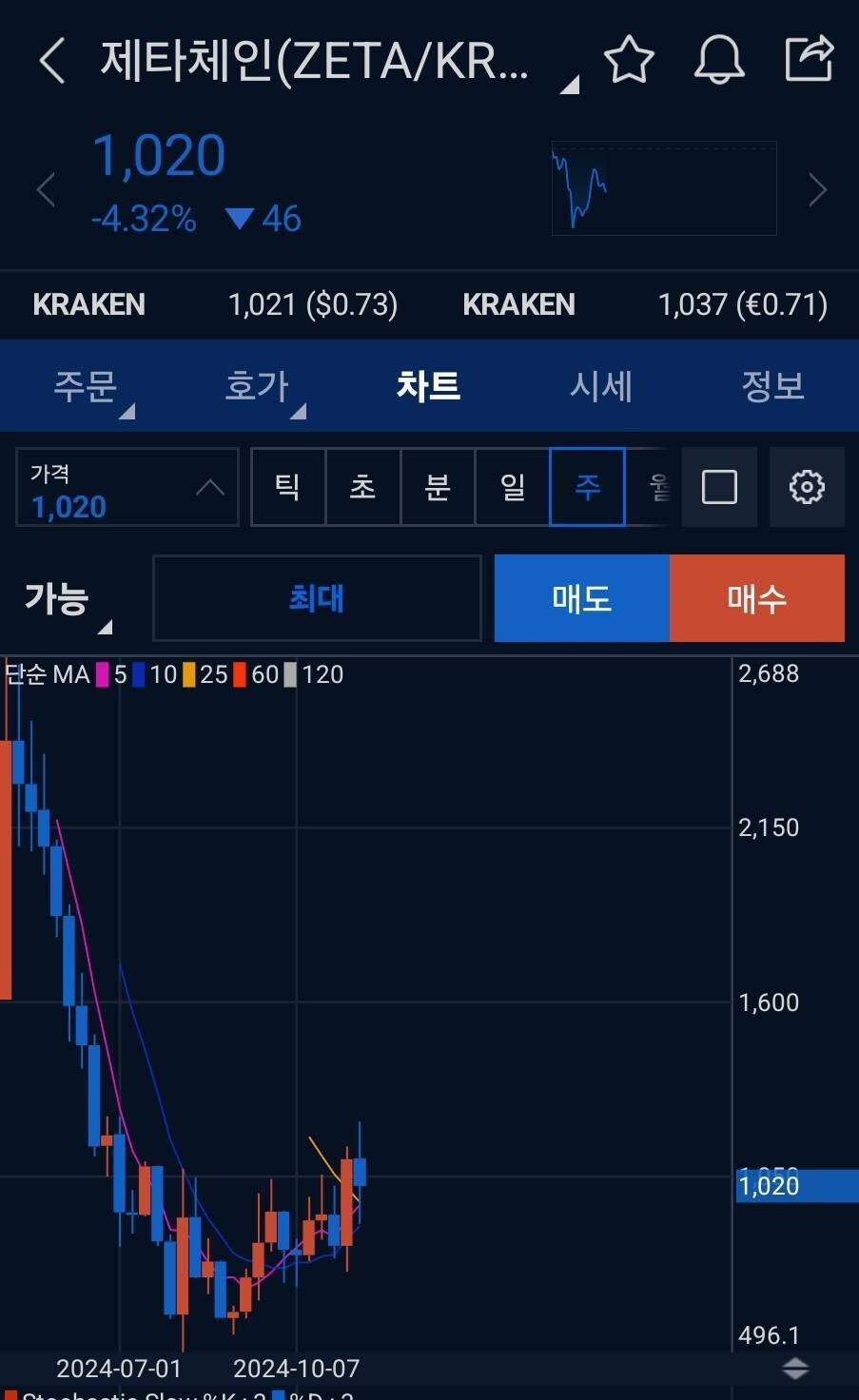Open chart settings with the gear icon
The width and height of the screenshot is (859, 1400).
807,487
